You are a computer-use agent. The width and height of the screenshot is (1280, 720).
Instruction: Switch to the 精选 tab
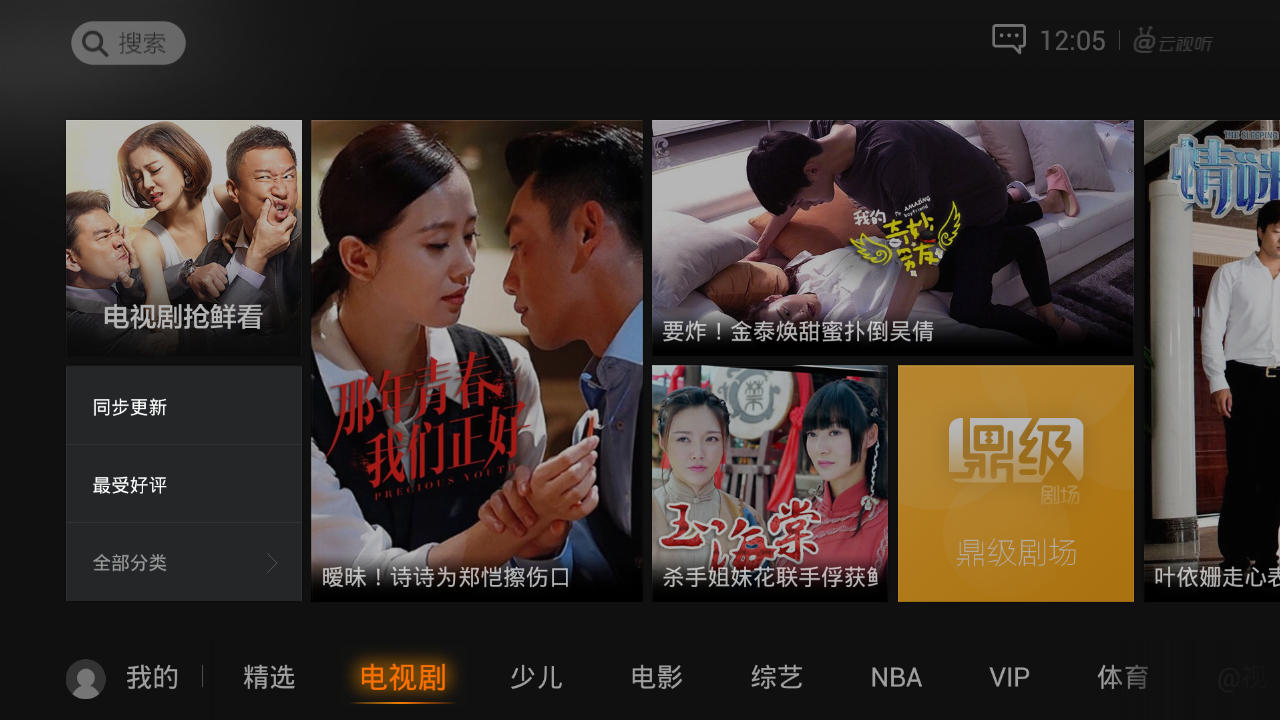(x=269, y=678)
